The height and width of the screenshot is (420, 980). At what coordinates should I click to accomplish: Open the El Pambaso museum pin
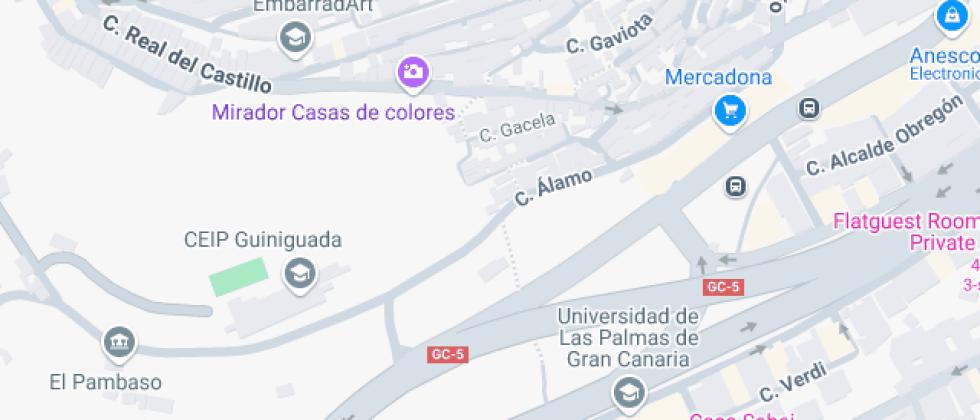[x=118, y=342]
